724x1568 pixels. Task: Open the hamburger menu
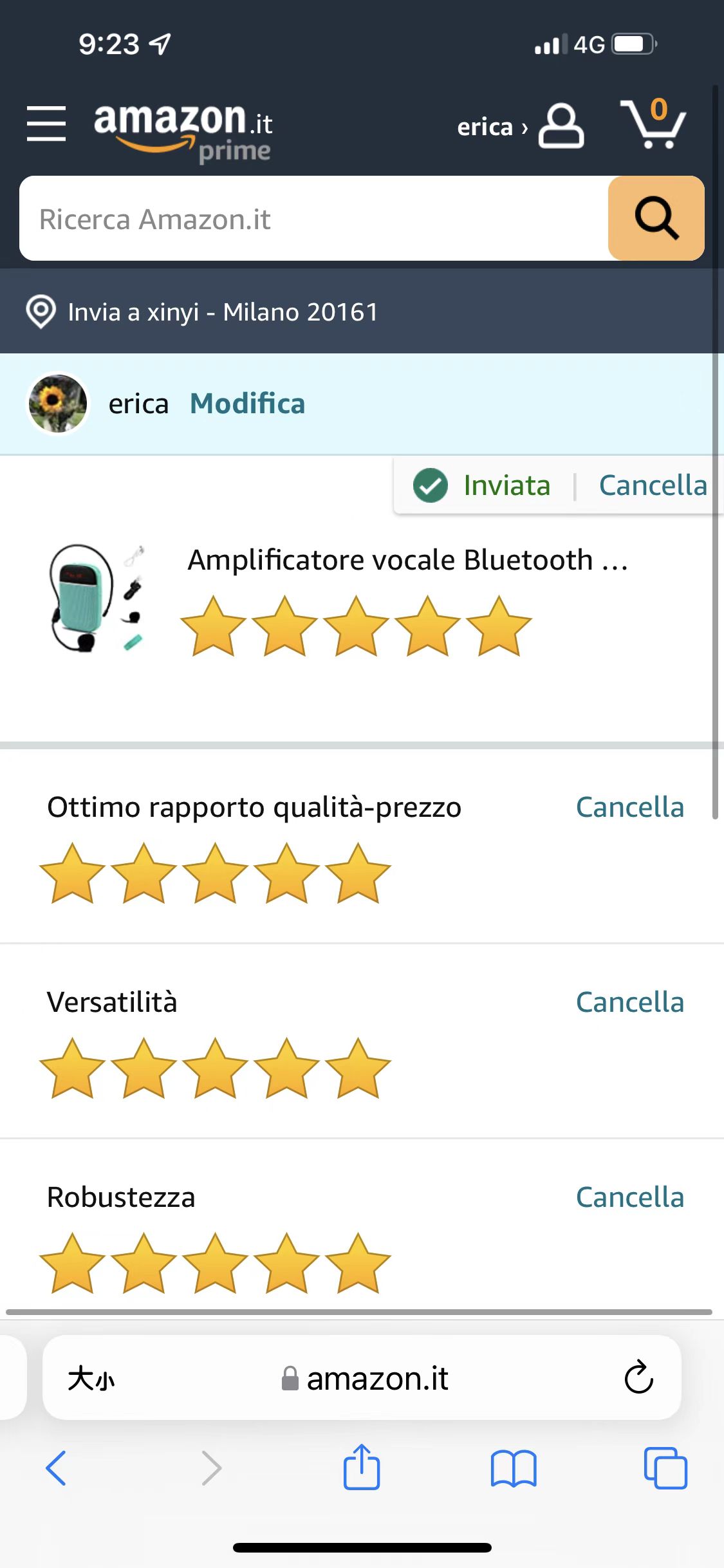pos(46,124)
